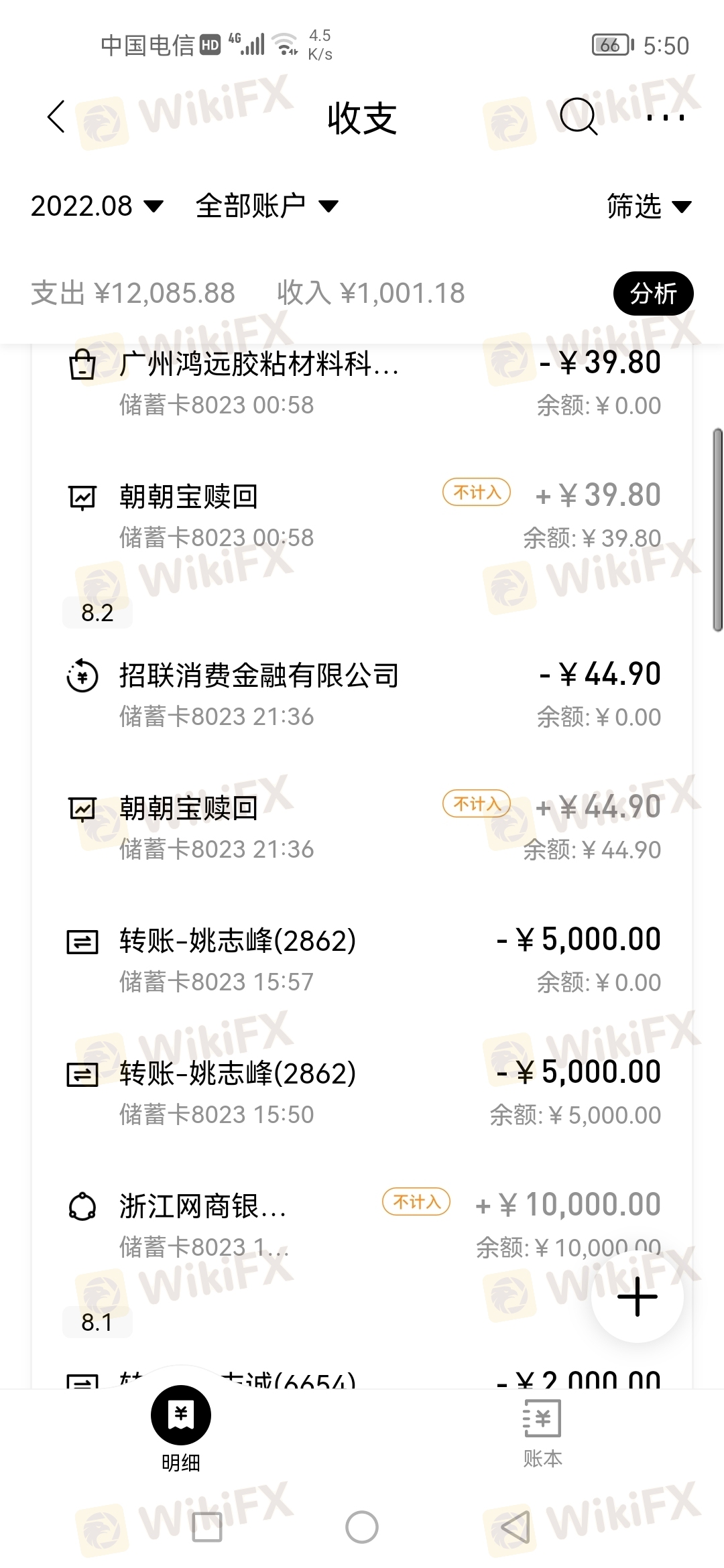Open the 广州鸿远胶粘材料科 payment record

coord(362,383)
